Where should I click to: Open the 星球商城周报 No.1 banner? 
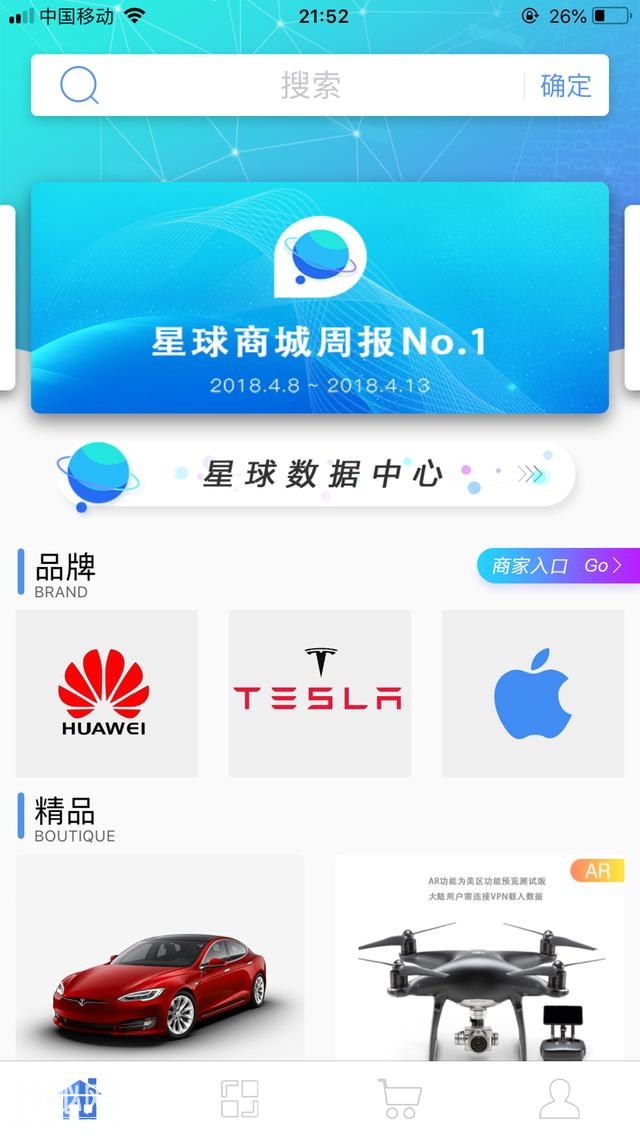pos(320,297)
